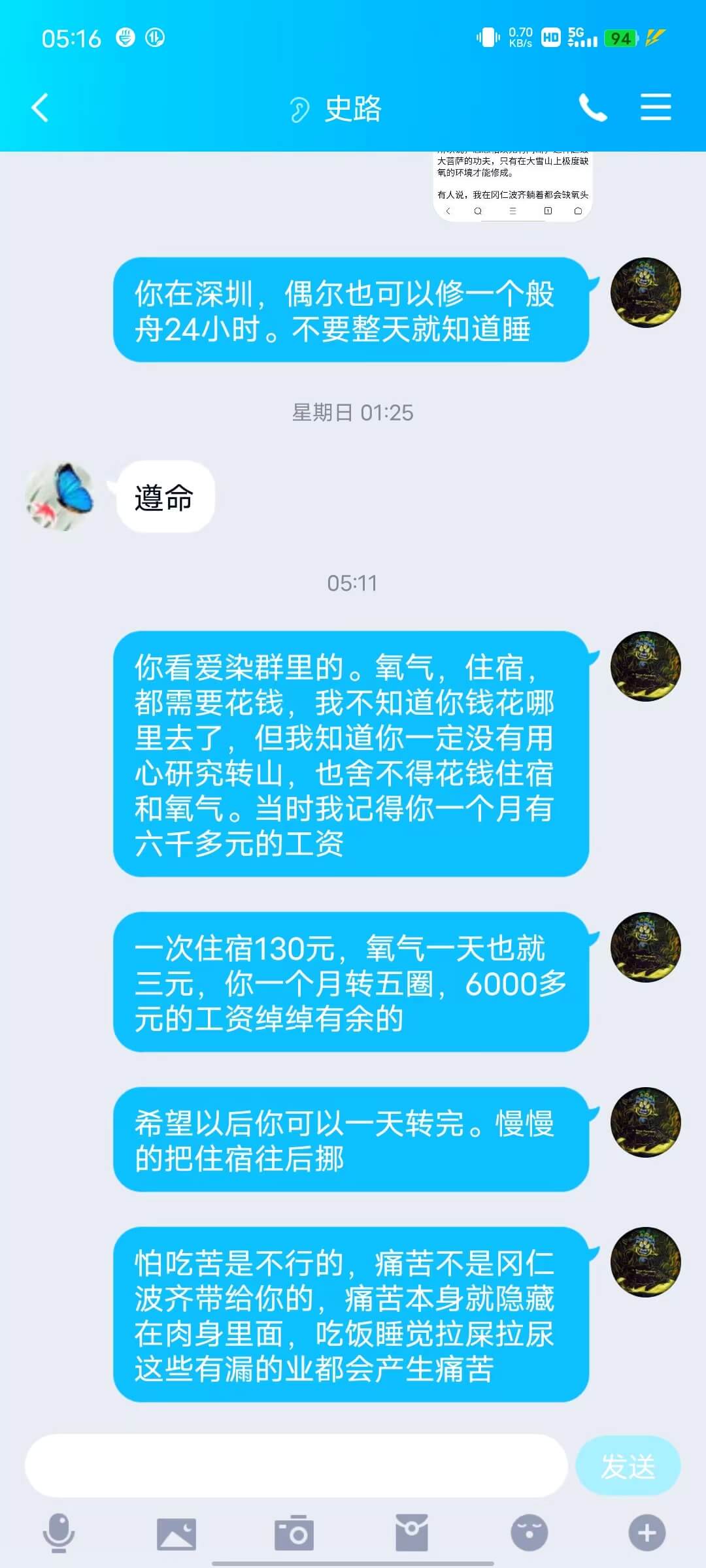
Task: Start a voice call with 史路
Action: click(592, 108)
